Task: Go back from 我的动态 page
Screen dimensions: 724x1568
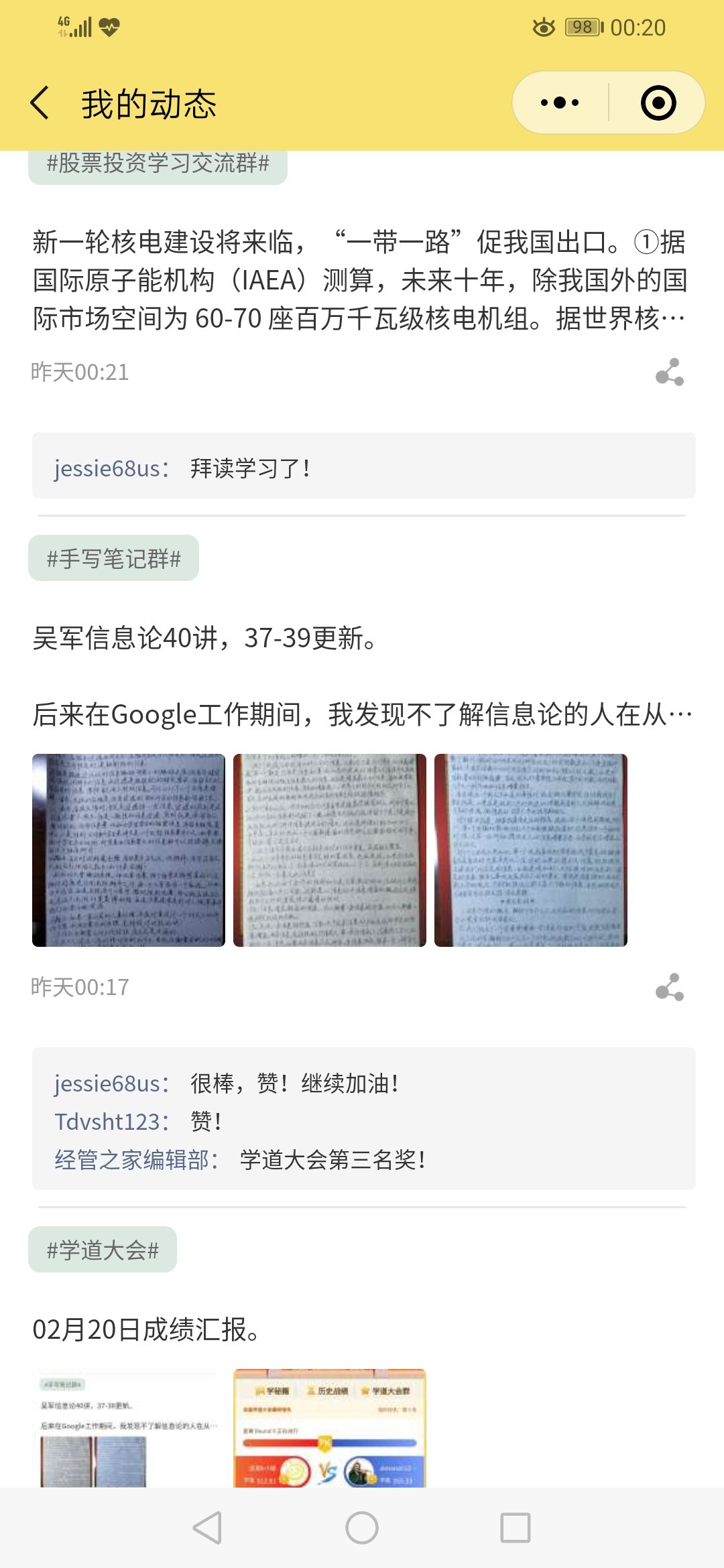Action: (x=40, y=103)
